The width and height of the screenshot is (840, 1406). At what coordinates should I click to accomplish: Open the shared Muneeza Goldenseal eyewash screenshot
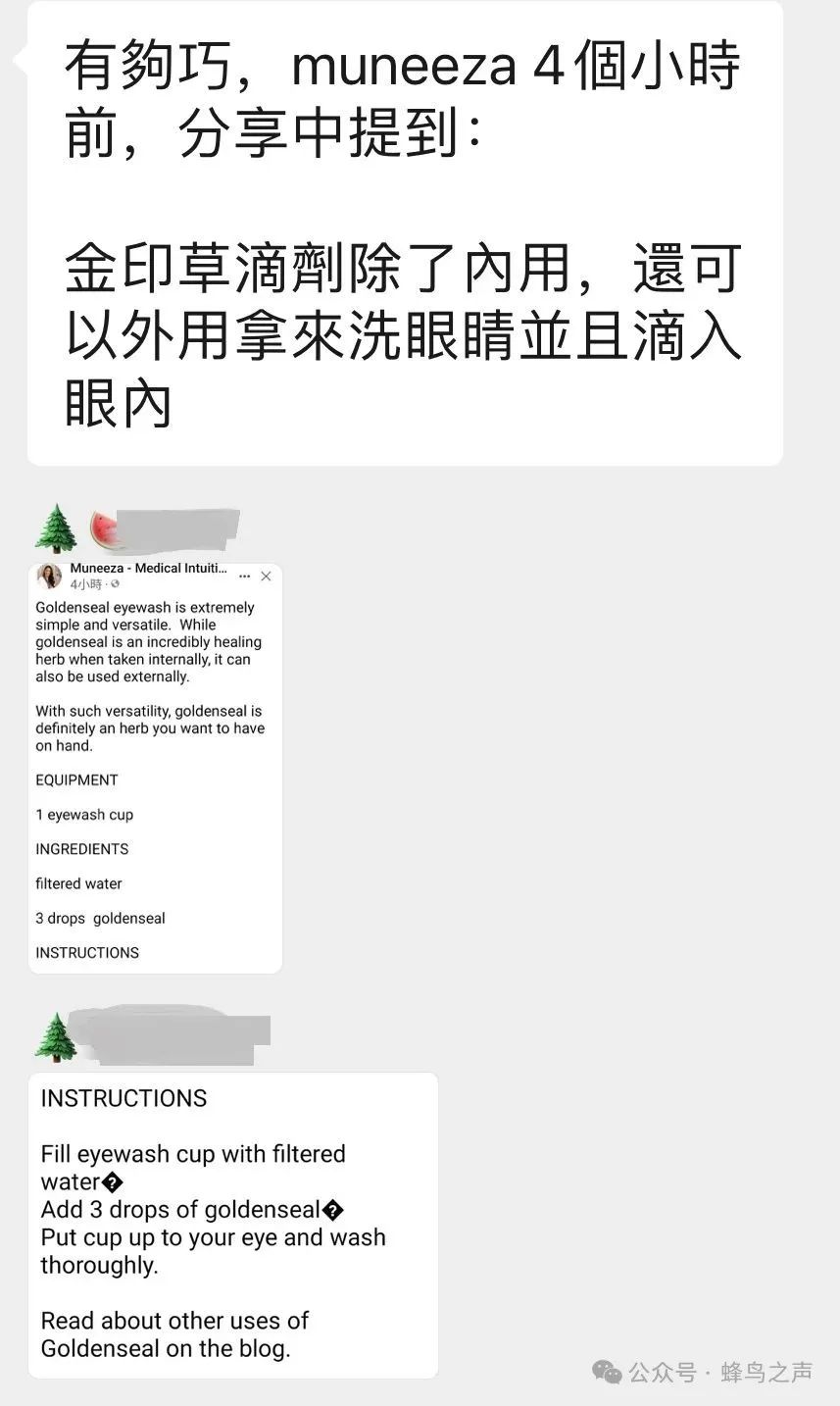(156, 768)
